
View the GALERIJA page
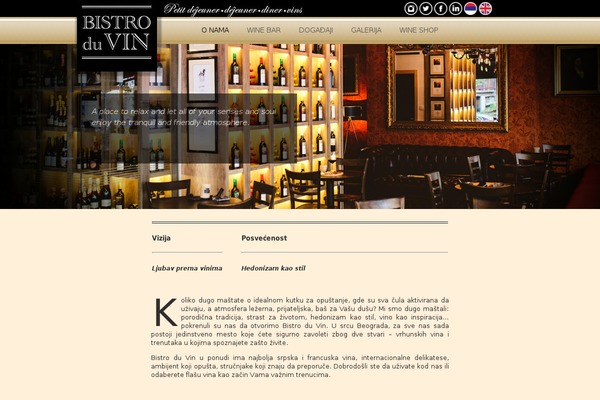366,30
